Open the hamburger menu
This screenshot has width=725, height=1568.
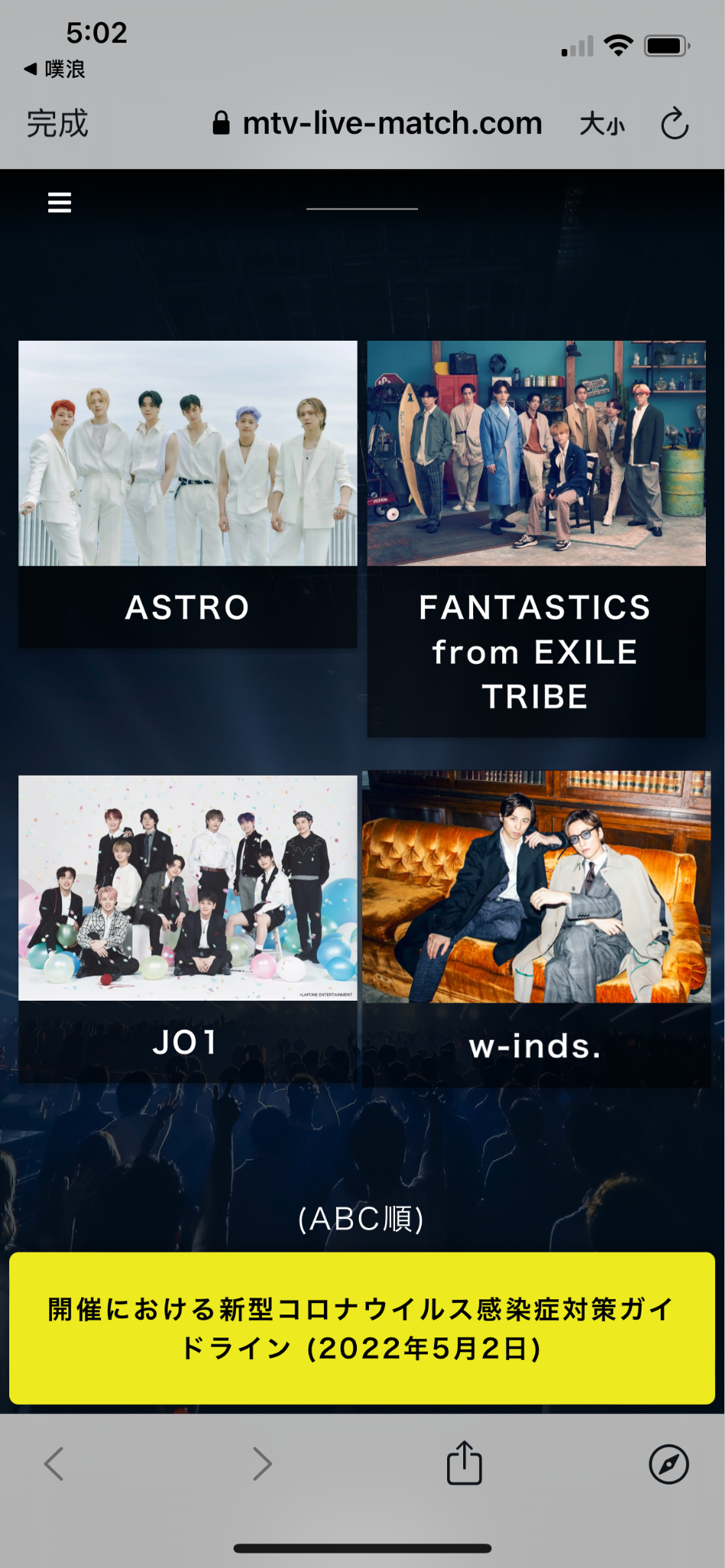(60, 203)
